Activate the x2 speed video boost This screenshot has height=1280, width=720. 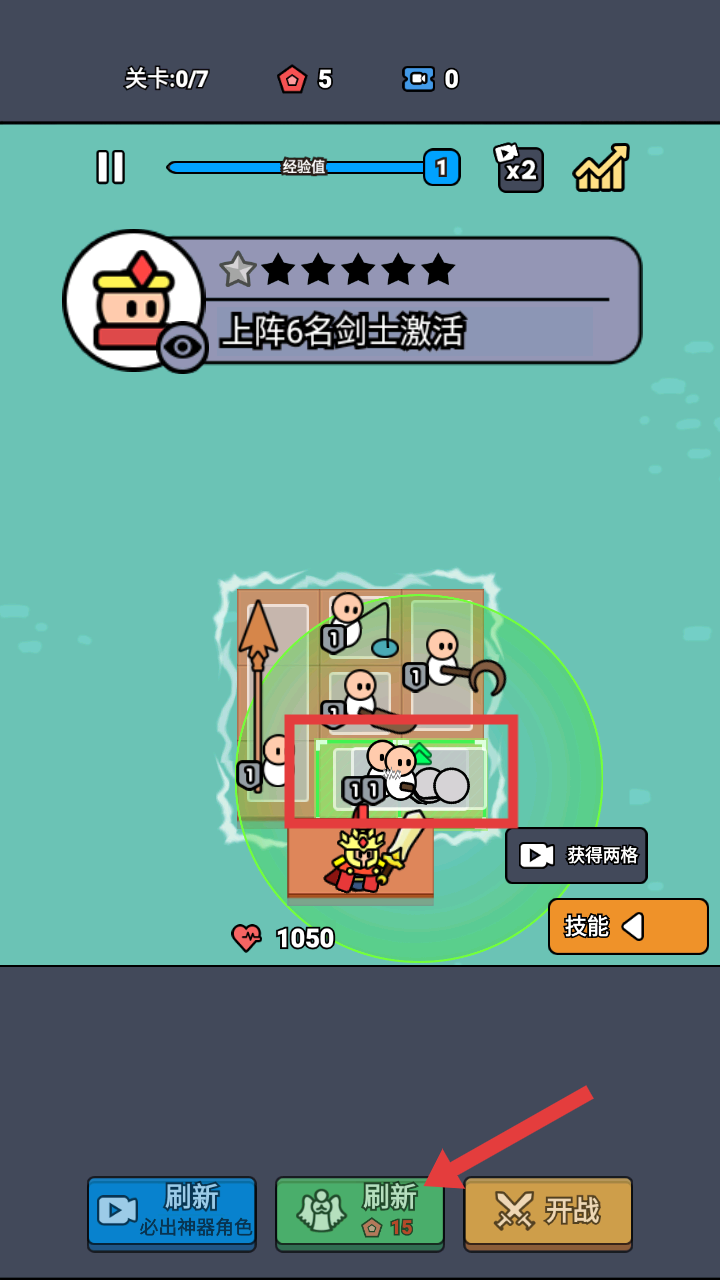coord(519,168)
